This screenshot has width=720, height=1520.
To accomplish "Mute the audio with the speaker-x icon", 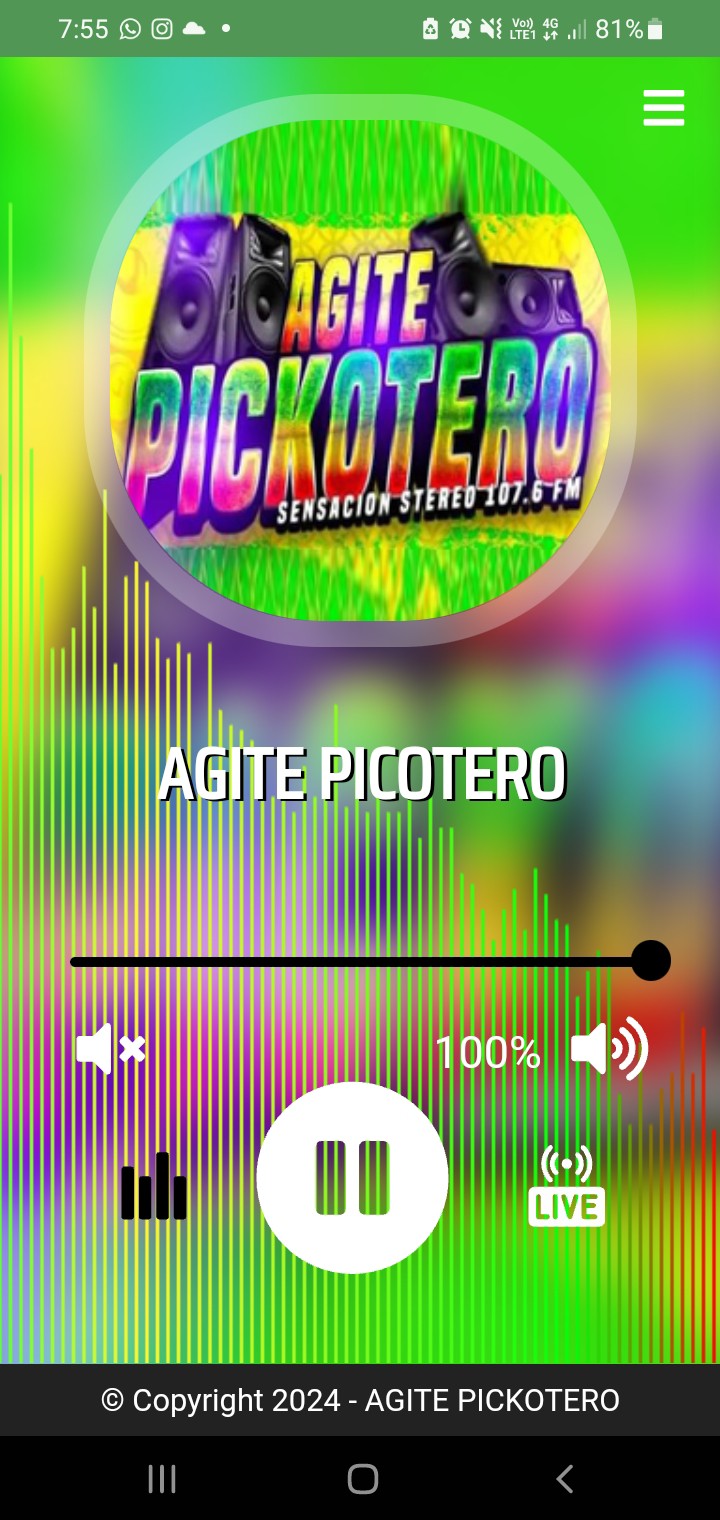I will pos(110,1049).
